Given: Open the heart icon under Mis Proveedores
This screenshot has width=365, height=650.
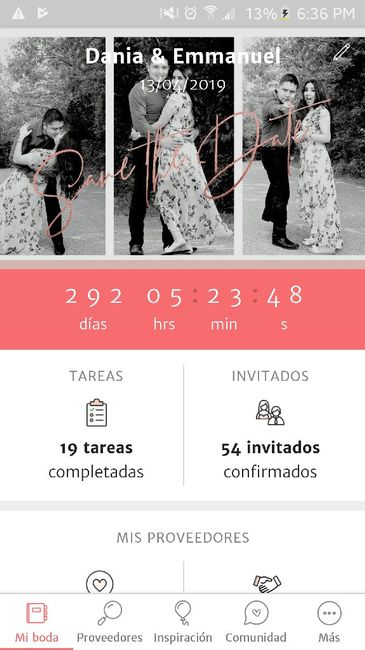Looking at the screenshot, I should point(100,582).
